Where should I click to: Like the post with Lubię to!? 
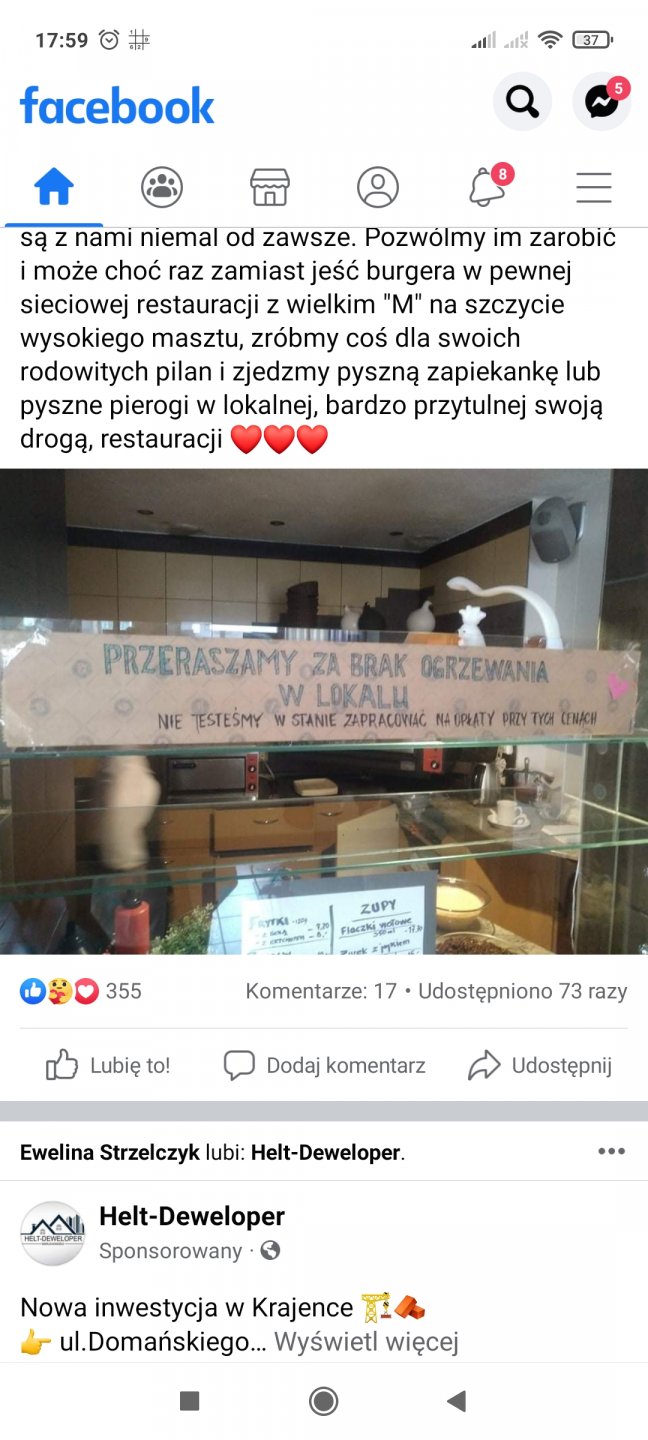pyautogui.click(x=108, y=1066)
